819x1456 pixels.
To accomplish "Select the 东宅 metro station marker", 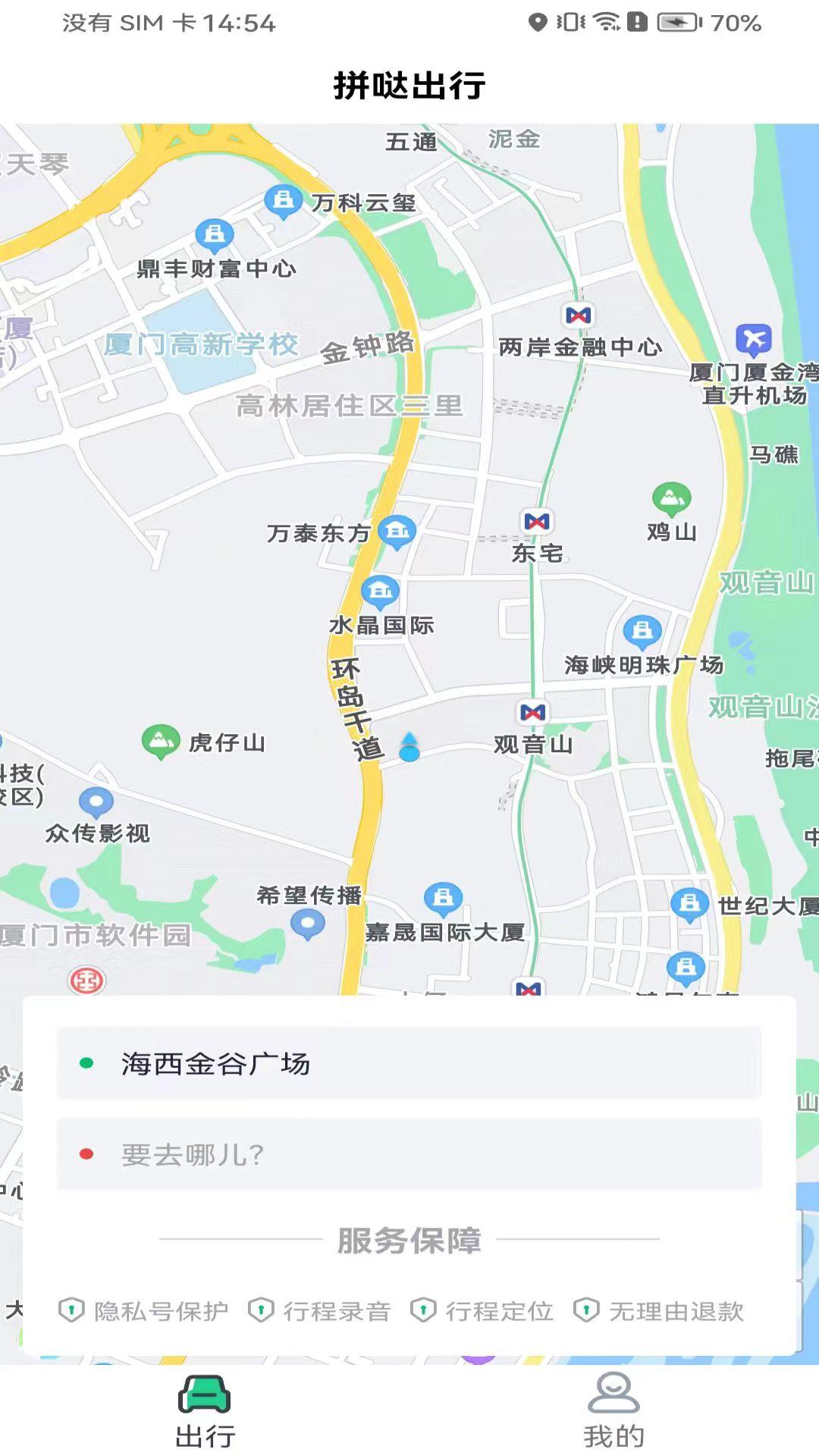I will [x=535, y=522].
